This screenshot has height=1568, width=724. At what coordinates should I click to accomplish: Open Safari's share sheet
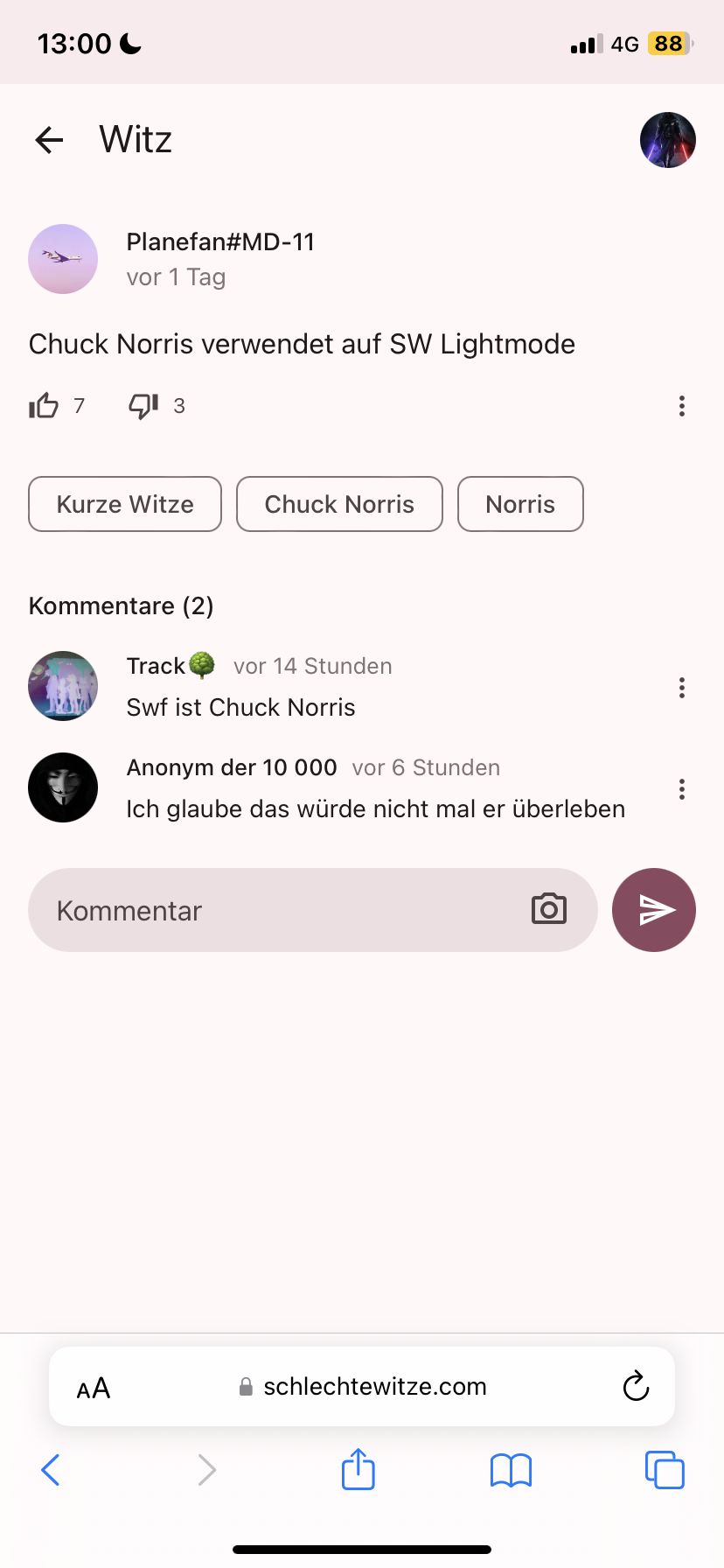[x=358, y=1469]
